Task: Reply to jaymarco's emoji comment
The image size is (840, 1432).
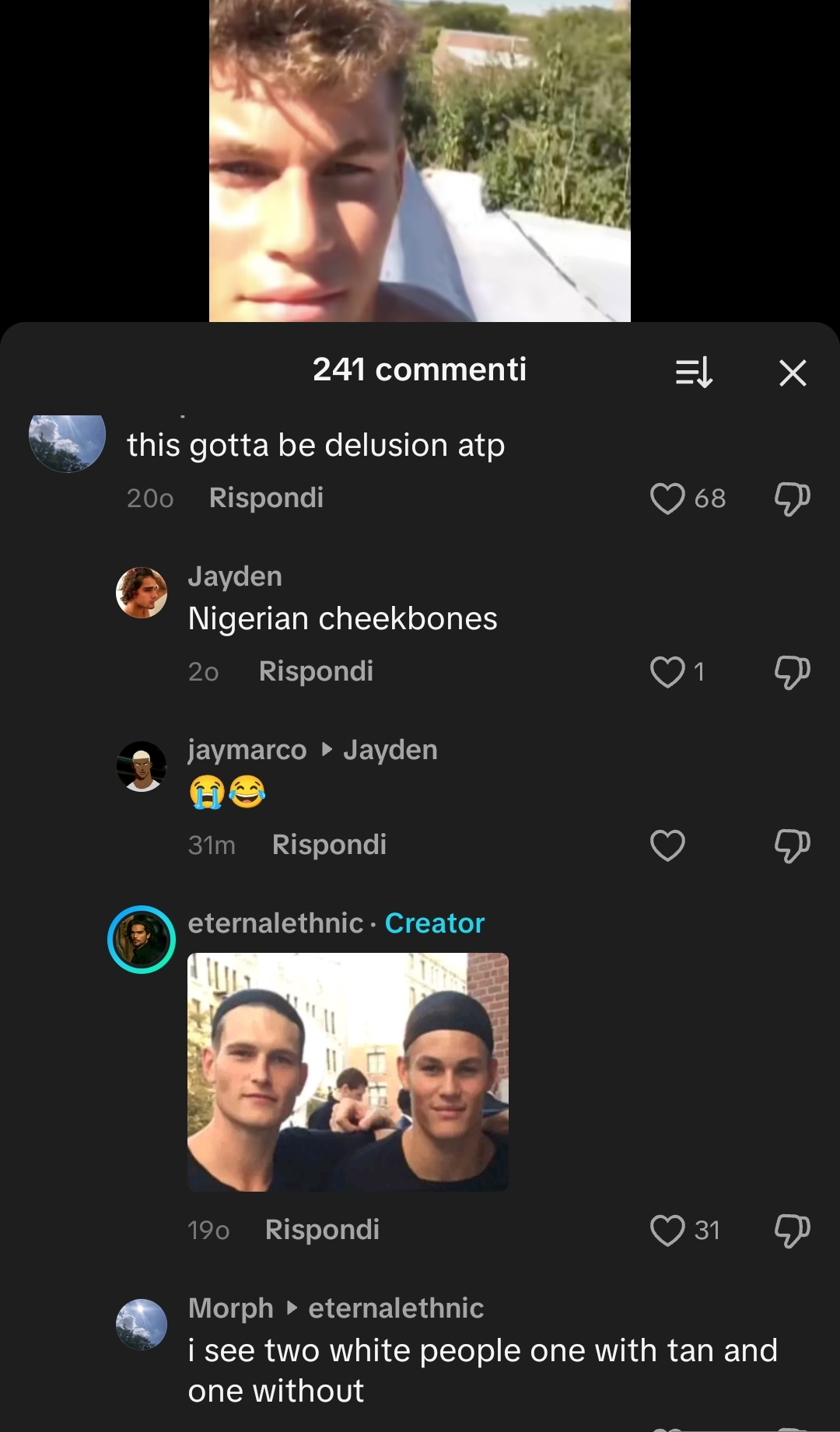Action: pos(329,845)
